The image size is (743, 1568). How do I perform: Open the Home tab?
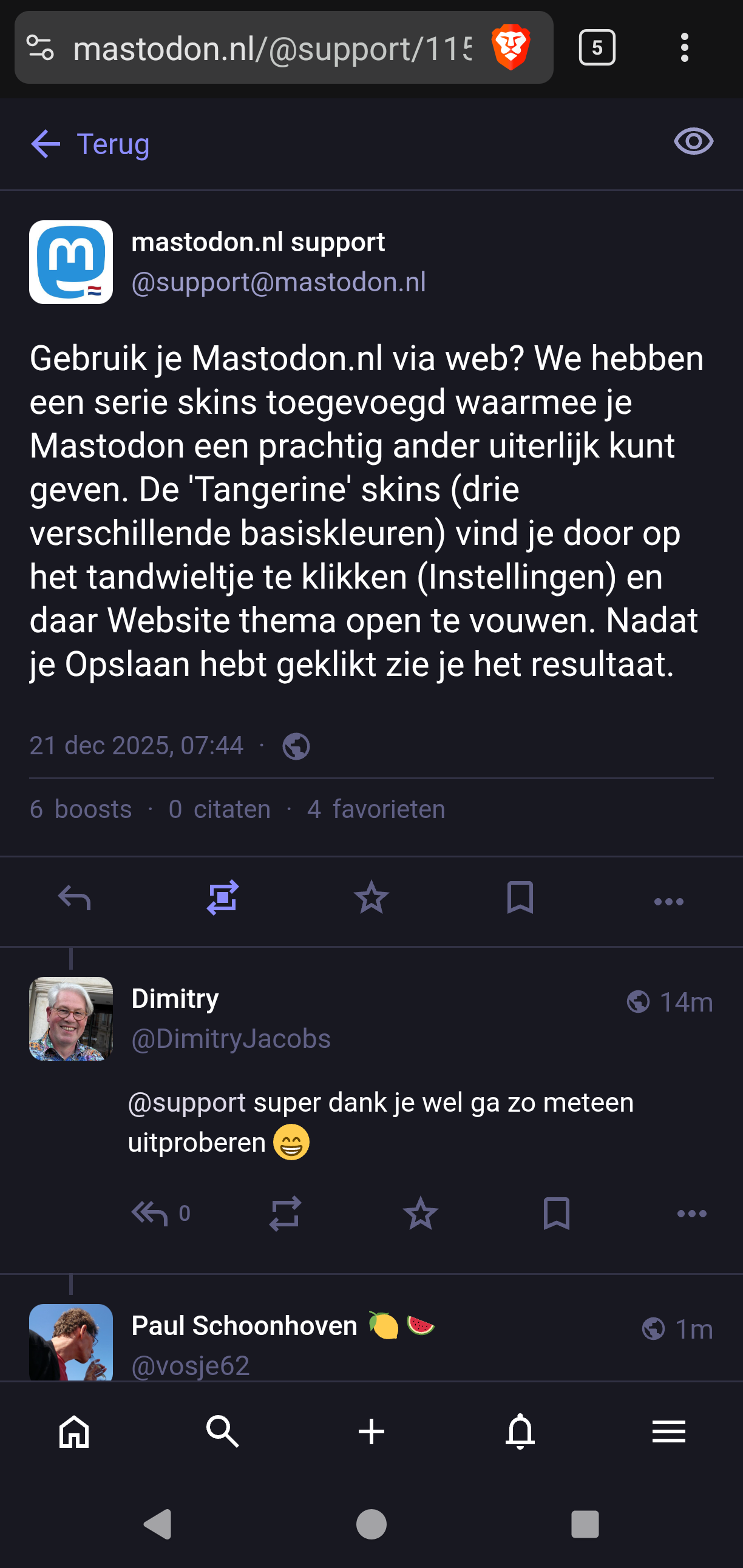pyautogui.click(x=74, y=1431)
